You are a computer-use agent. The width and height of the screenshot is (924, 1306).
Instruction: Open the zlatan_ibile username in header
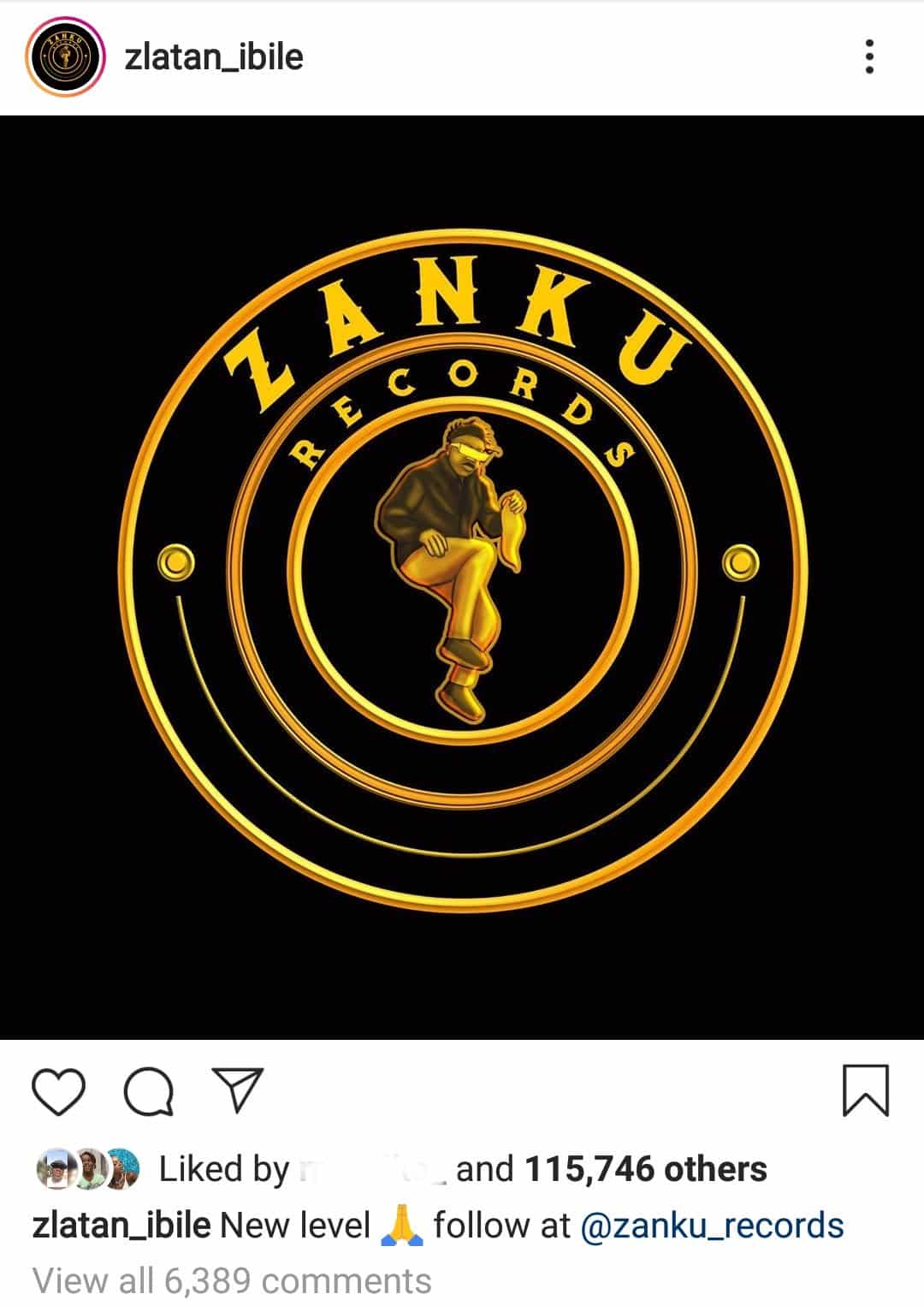click(214, 58)
